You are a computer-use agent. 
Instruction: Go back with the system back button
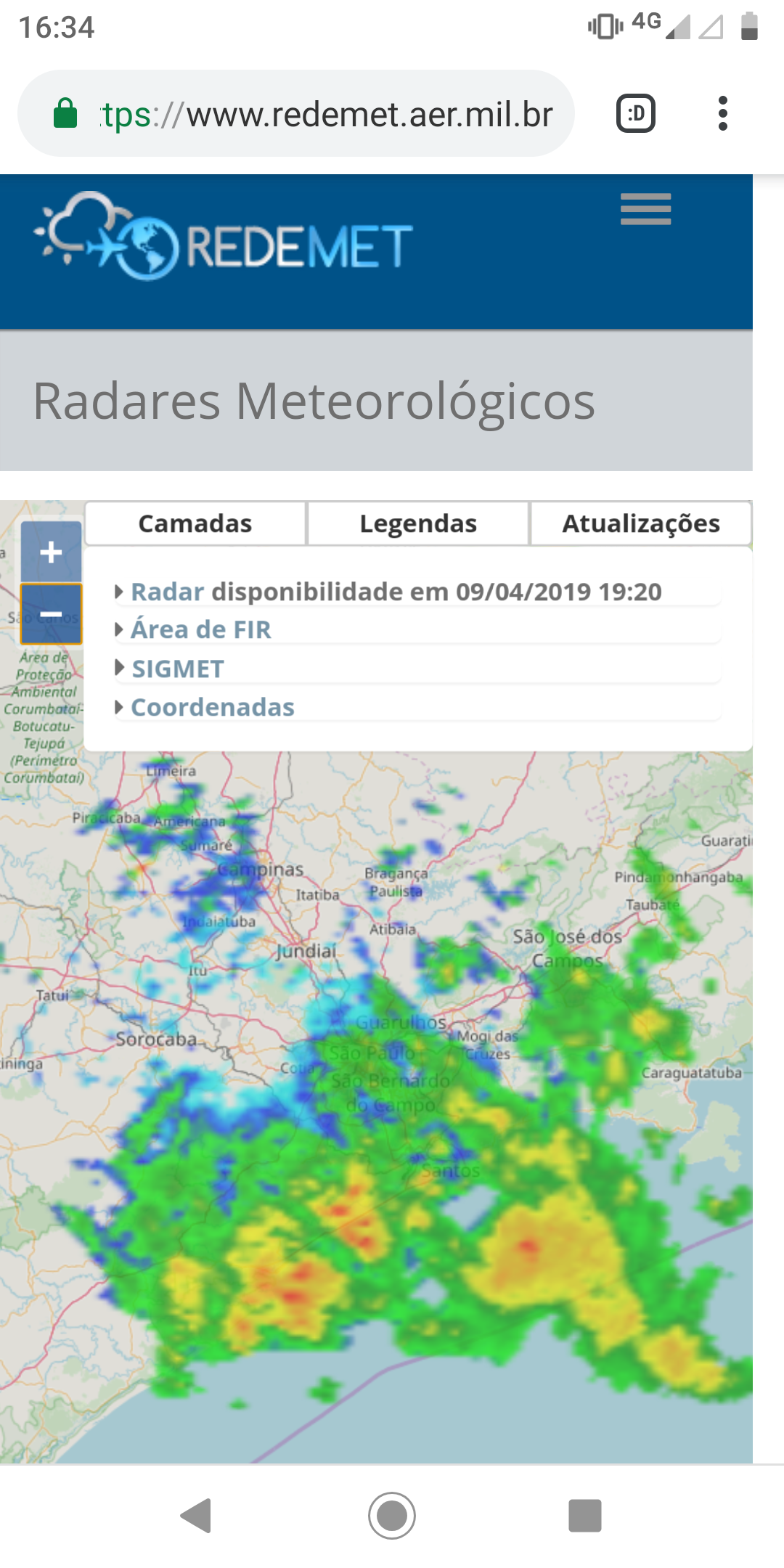coord(196,1516)
